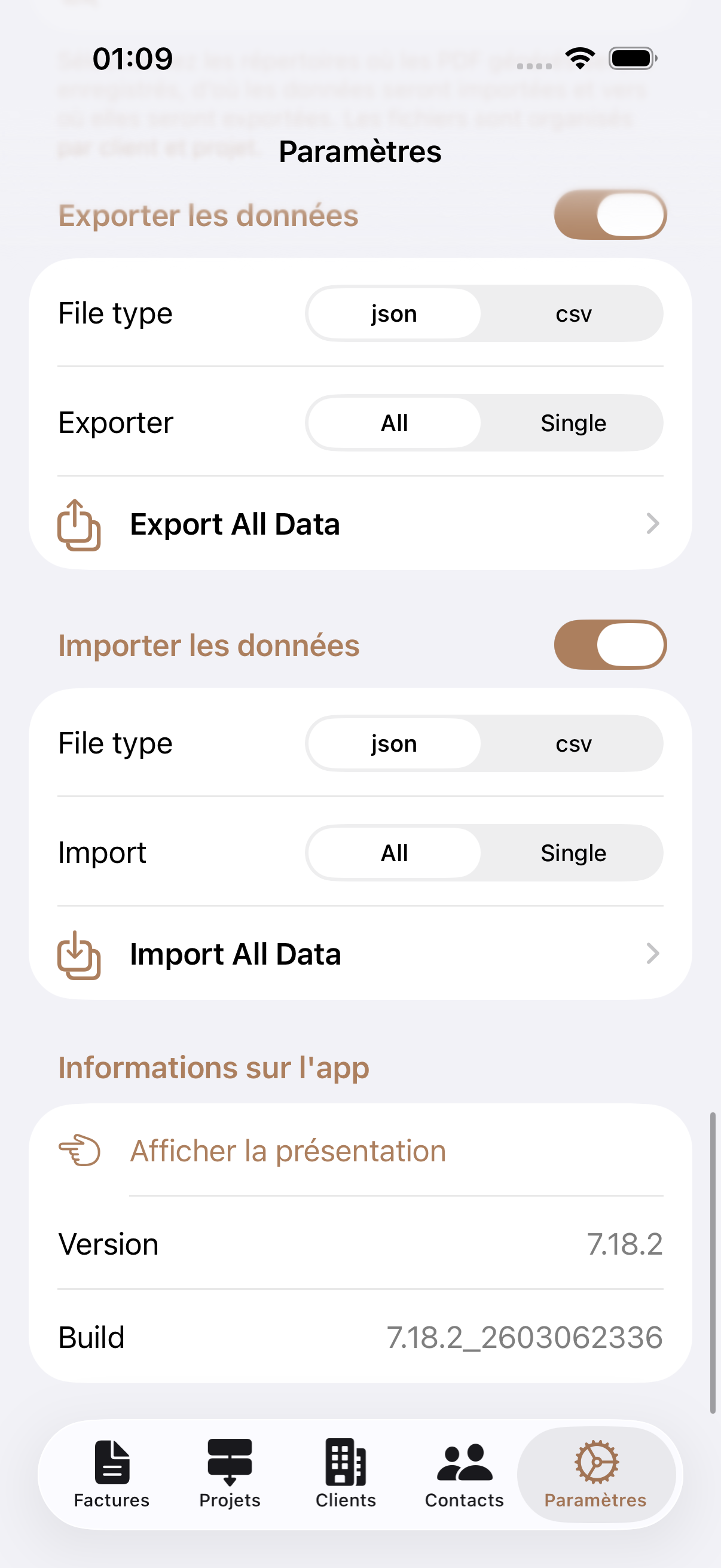Switch to the Factures tab

click(x=112, y=1474)
